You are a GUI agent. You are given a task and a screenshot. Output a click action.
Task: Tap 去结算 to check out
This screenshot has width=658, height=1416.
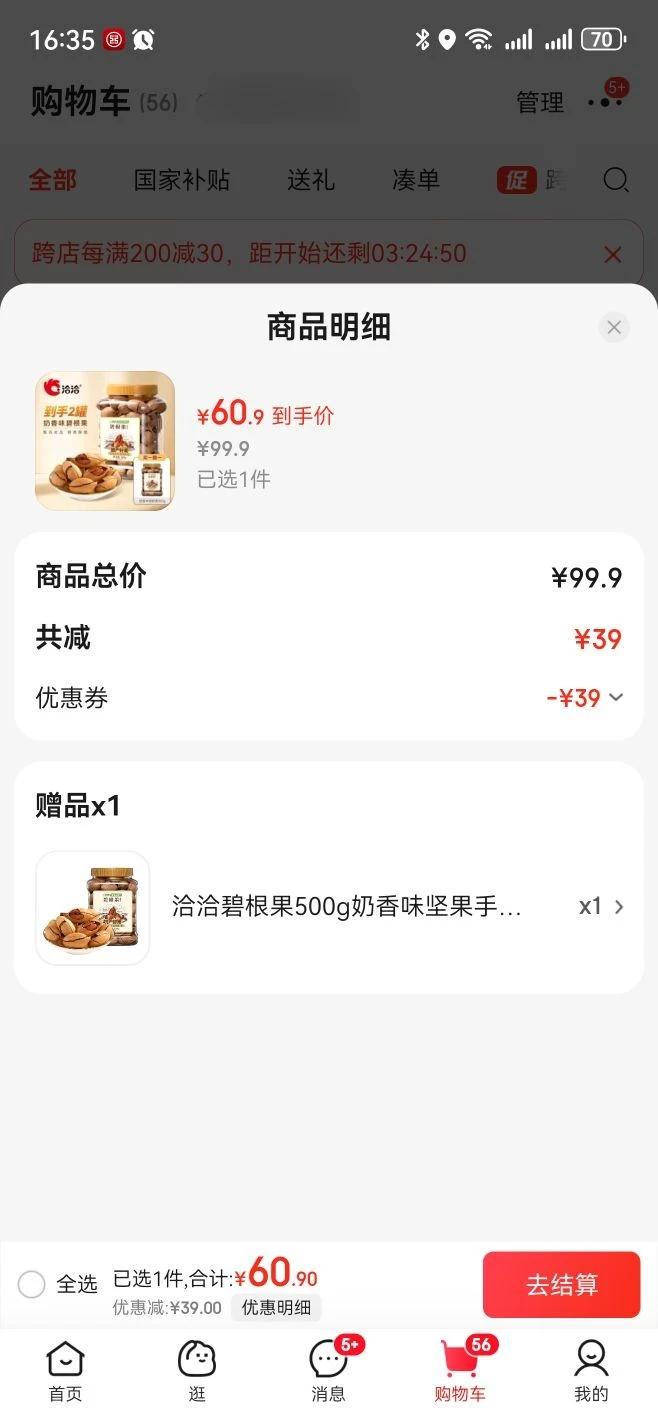(561, 1284)
